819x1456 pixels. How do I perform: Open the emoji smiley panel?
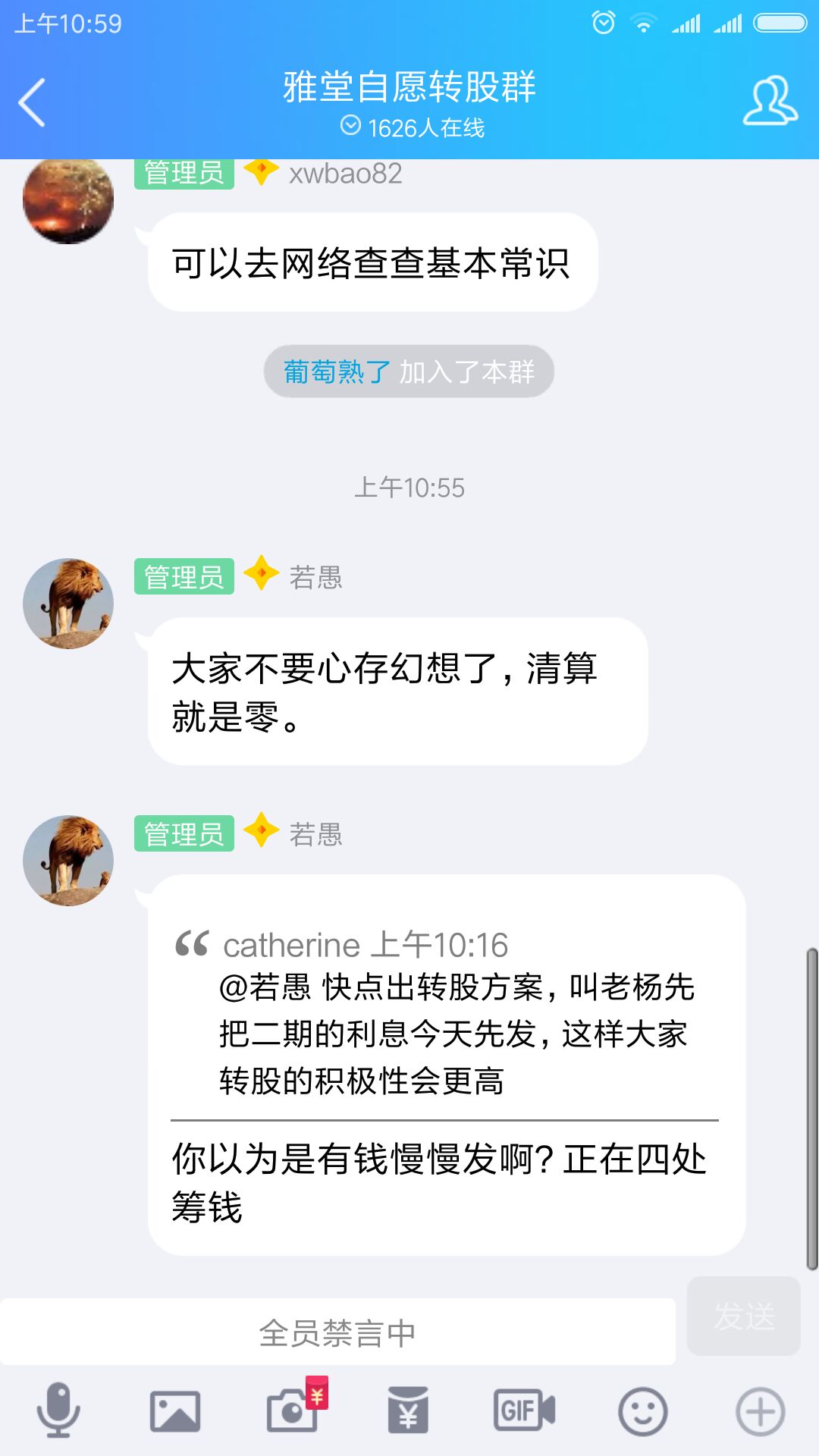(642, 1411)
